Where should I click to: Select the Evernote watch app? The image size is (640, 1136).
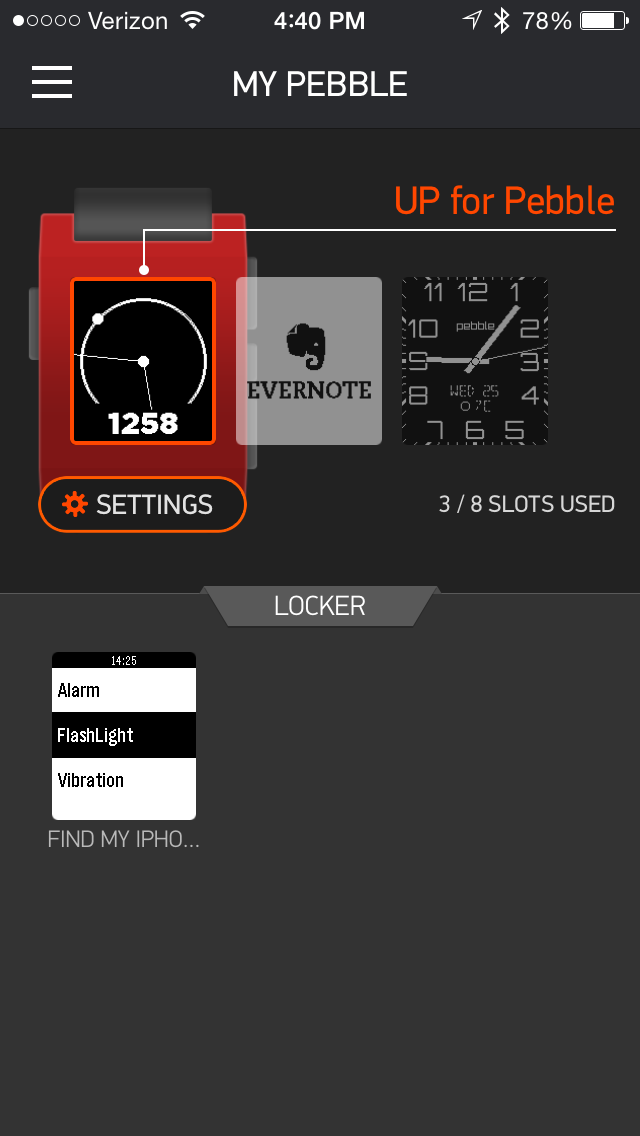309,361
